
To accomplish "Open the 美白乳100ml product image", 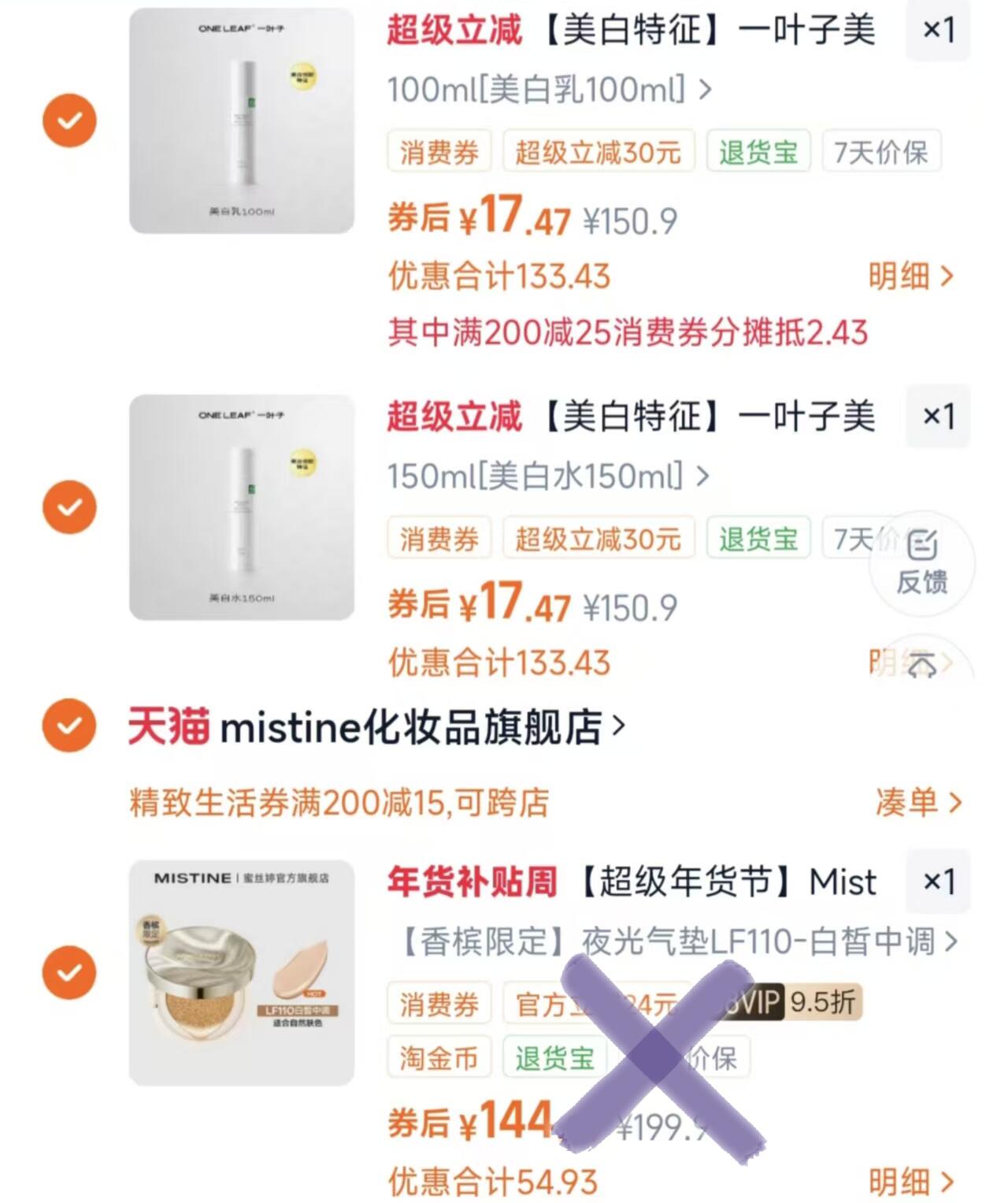I will tap(242, 121).
